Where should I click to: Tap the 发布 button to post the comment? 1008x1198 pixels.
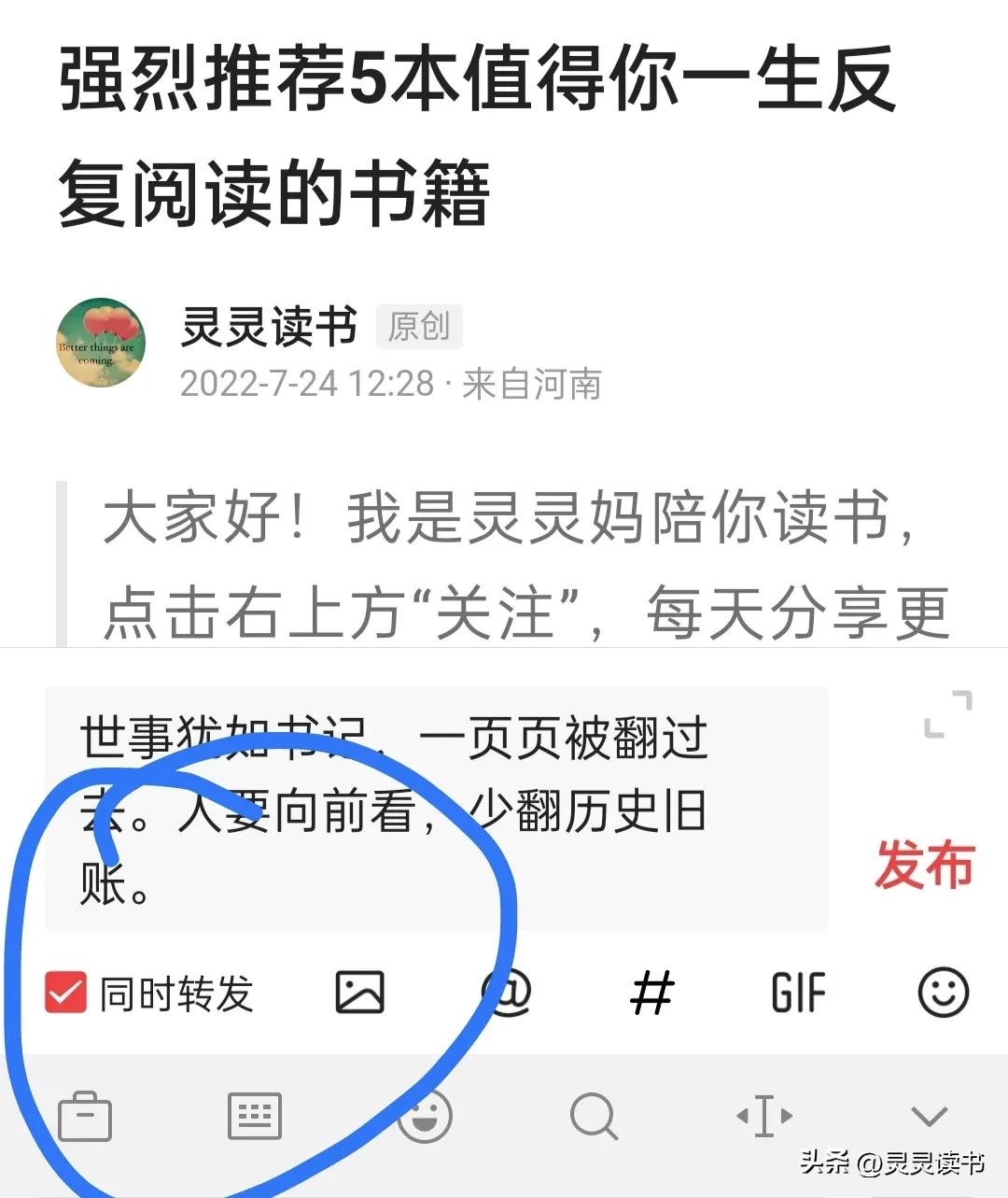pyautogui.click(x=924, y=865)
